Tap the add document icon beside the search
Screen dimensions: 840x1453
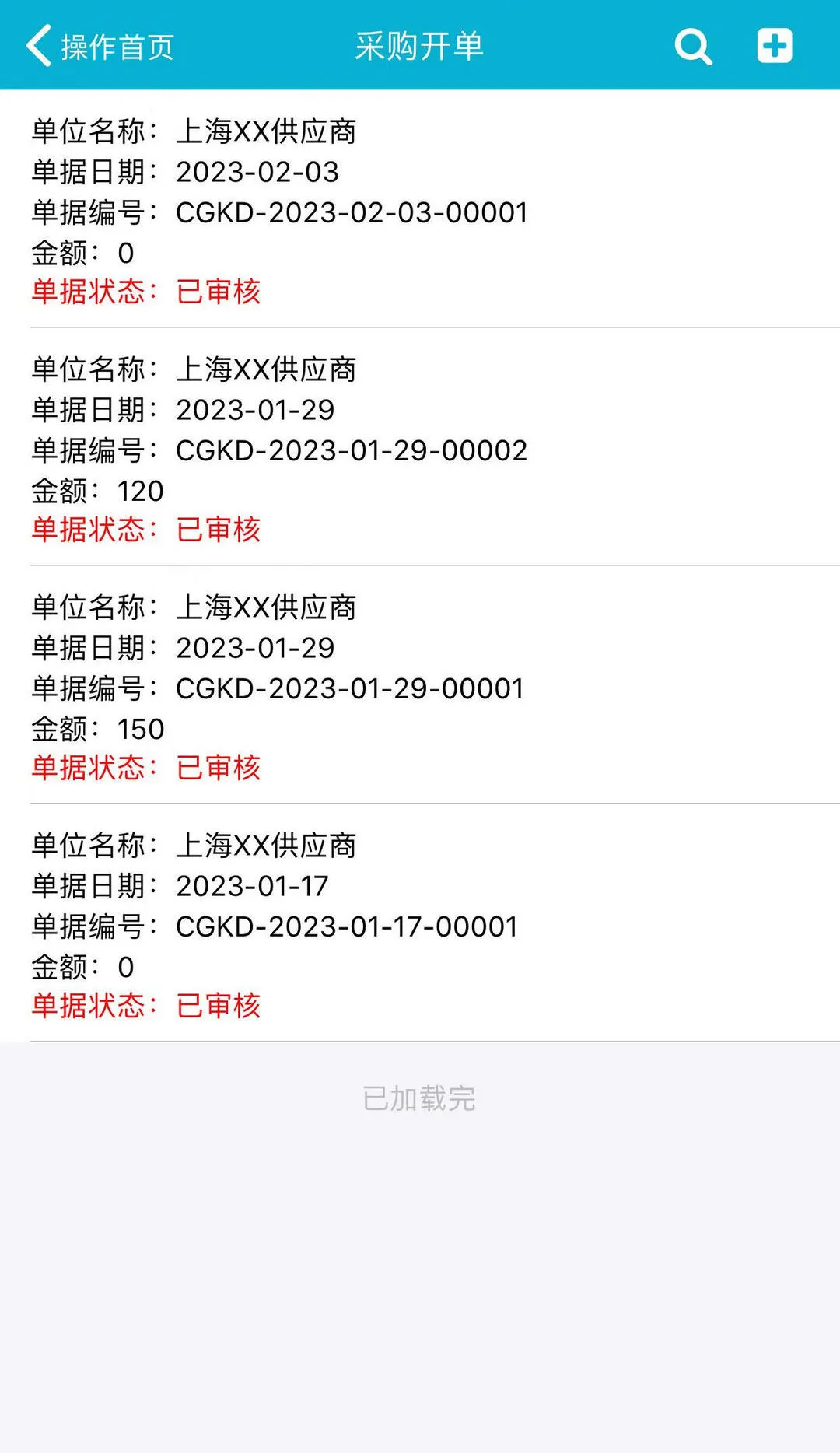point(774,46)
